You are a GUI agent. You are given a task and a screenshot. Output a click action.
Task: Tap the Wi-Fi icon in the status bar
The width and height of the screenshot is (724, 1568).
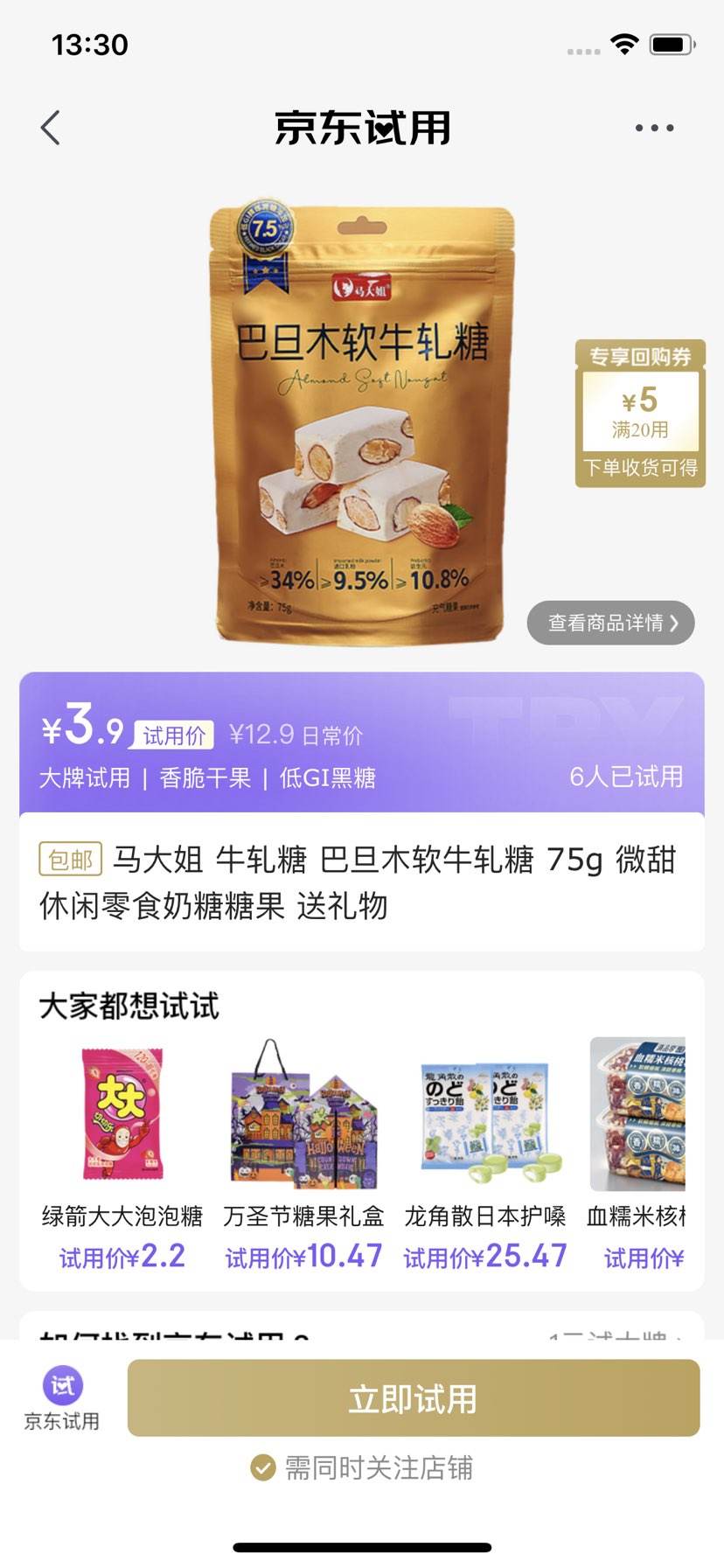[623, 44]
